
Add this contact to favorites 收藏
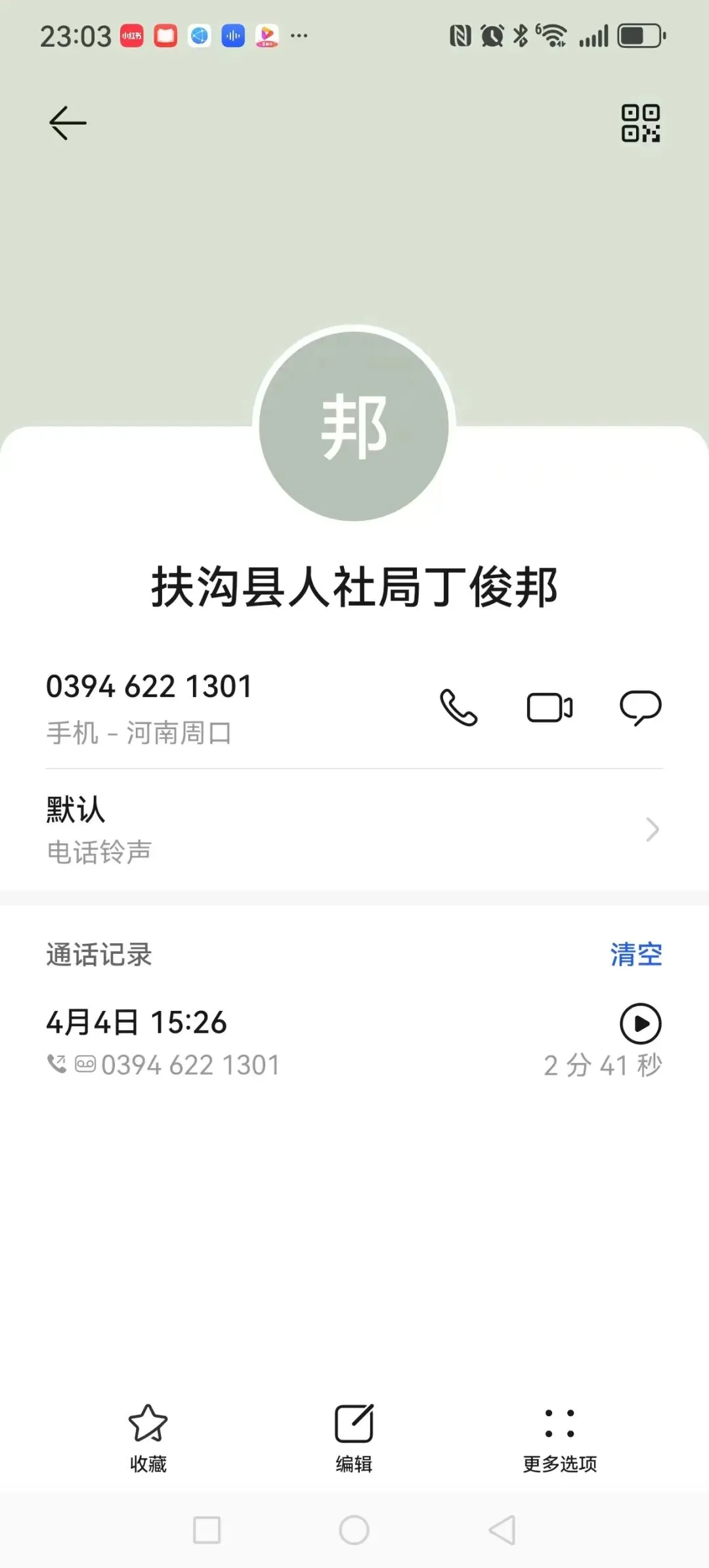[x=148, y=1438]
